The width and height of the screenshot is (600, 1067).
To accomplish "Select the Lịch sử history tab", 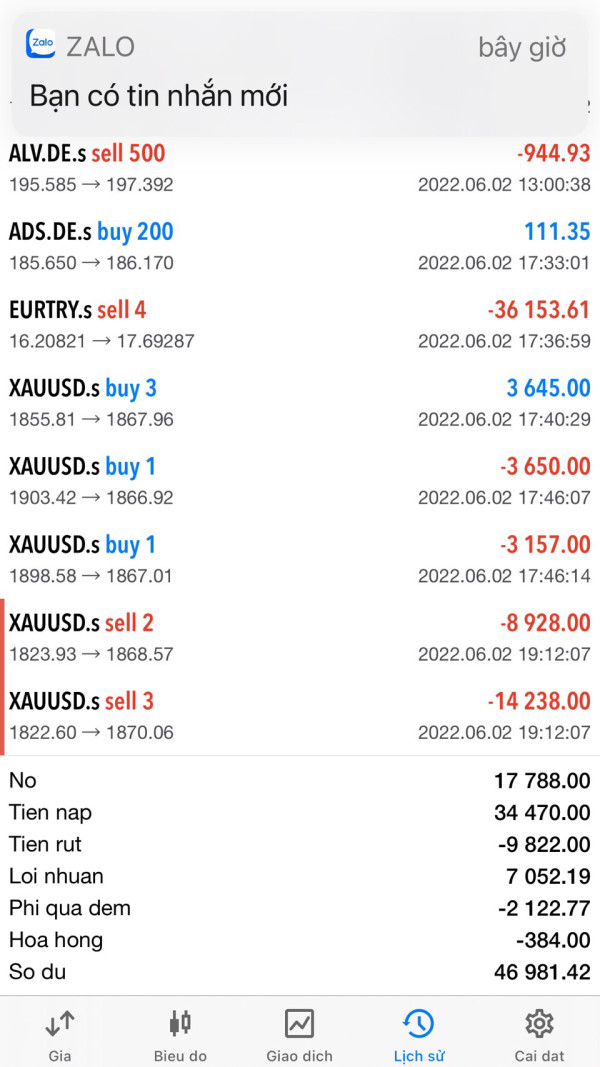I will point(419,1034).
